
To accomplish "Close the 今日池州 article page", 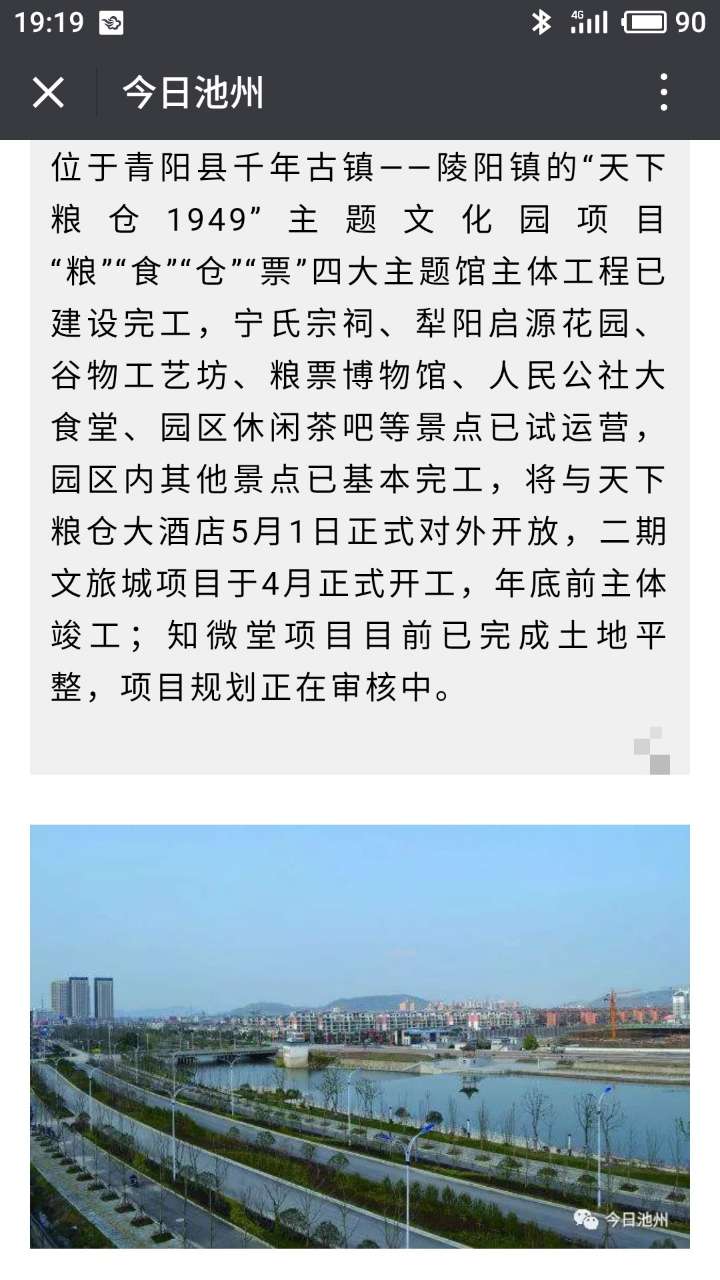I will click(48, 93).
